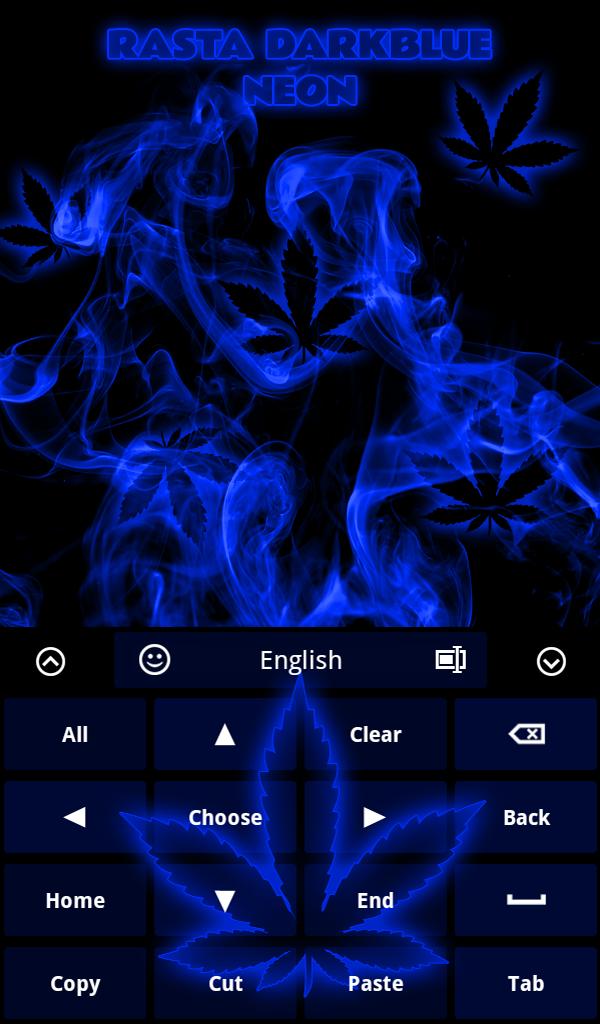Screen dimensions: 600x1024
Task: Cut the selected text
Action: 225,983
